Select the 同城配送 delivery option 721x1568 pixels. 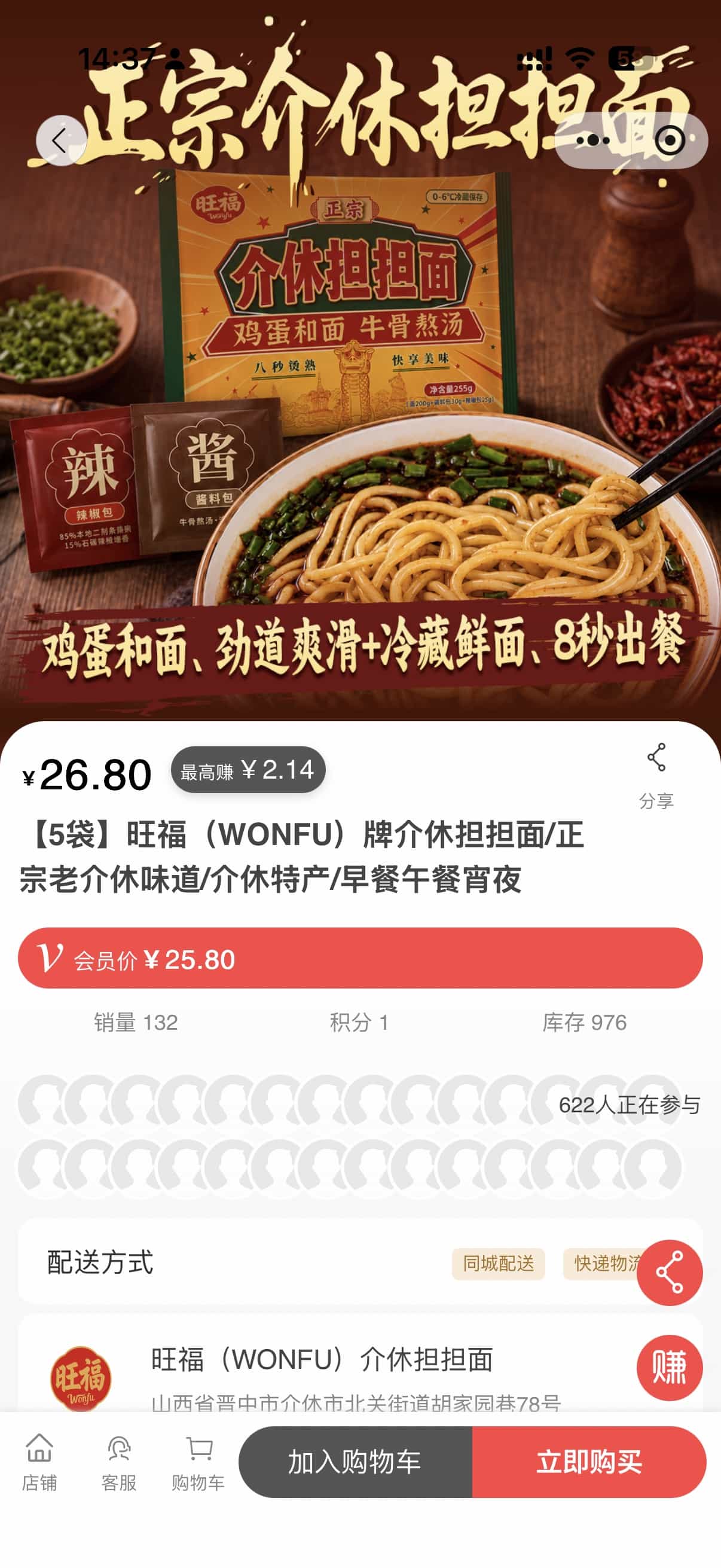pos(497,1264)
